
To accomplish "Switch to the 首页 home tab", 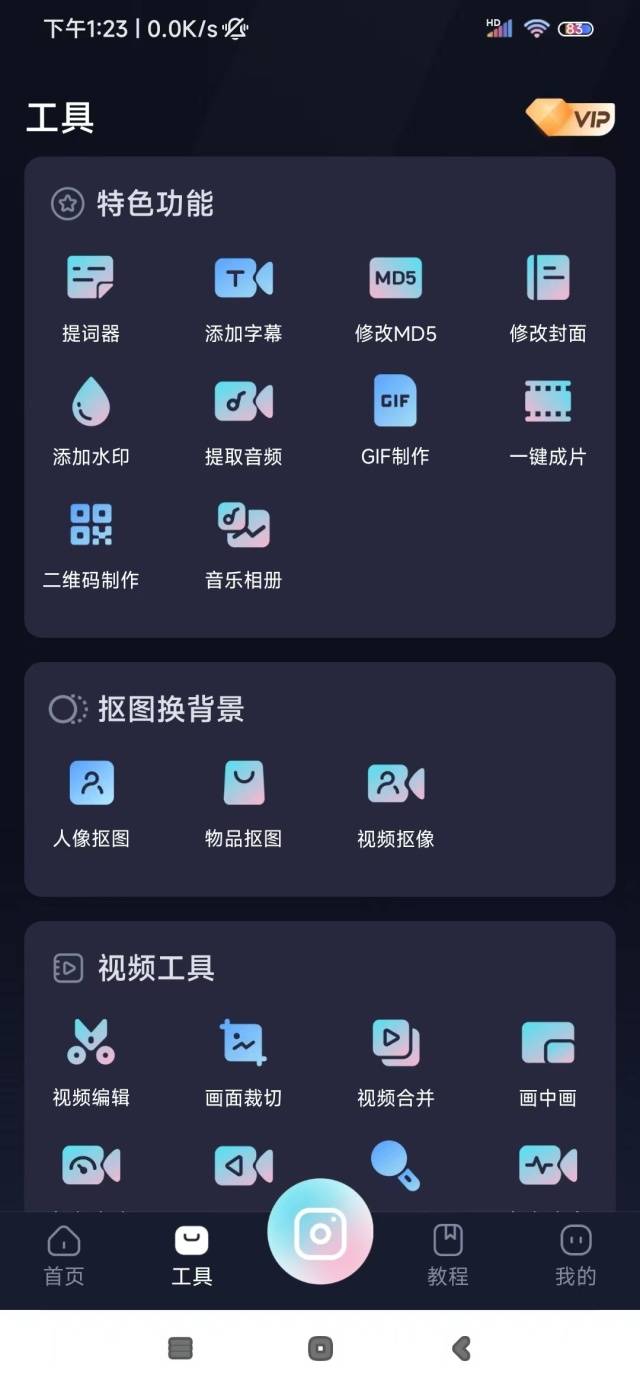I will [64, 1256].
